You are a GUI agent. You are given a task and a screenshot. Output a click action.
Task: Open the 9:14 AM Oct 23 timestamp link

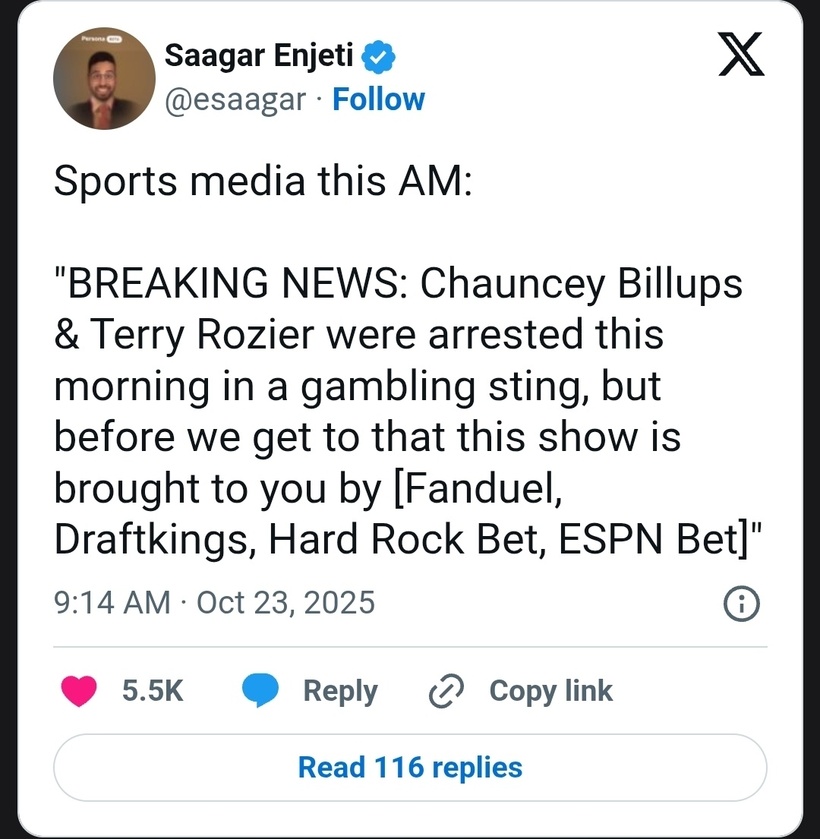pos(213,603)
